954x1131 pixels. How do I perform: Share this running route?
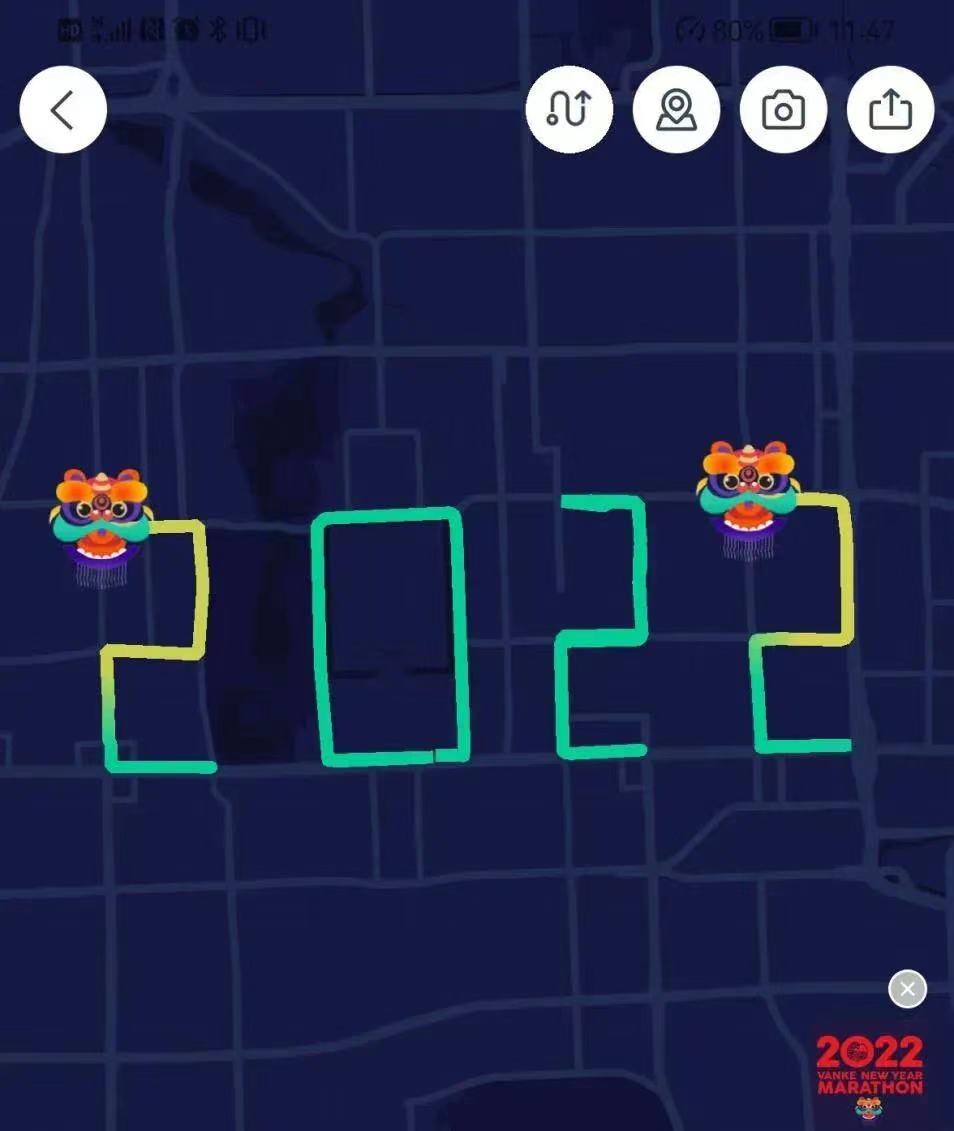click(890, 110)
